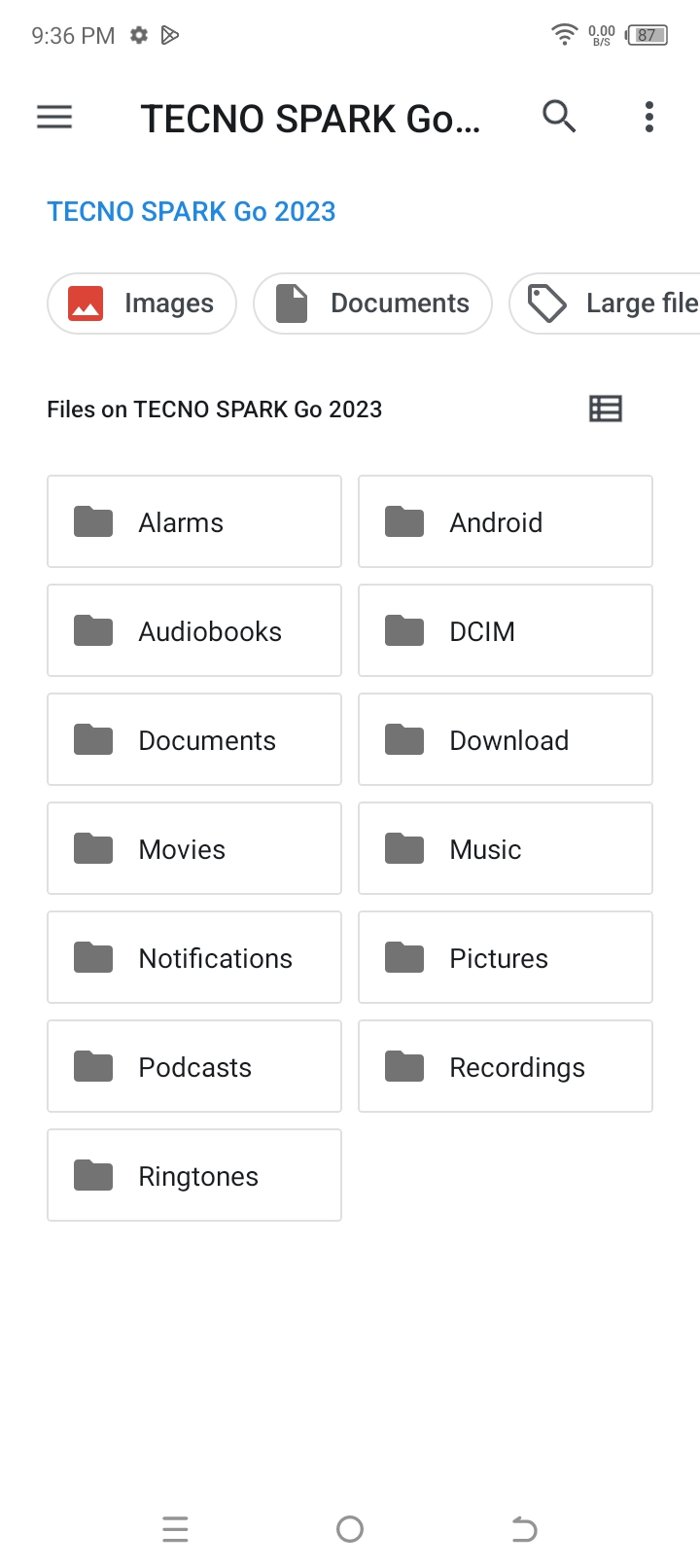Go back using the system back button
Image resolution: width=700 pixels, height=1568 pixels.
[x=524, y=1529]
